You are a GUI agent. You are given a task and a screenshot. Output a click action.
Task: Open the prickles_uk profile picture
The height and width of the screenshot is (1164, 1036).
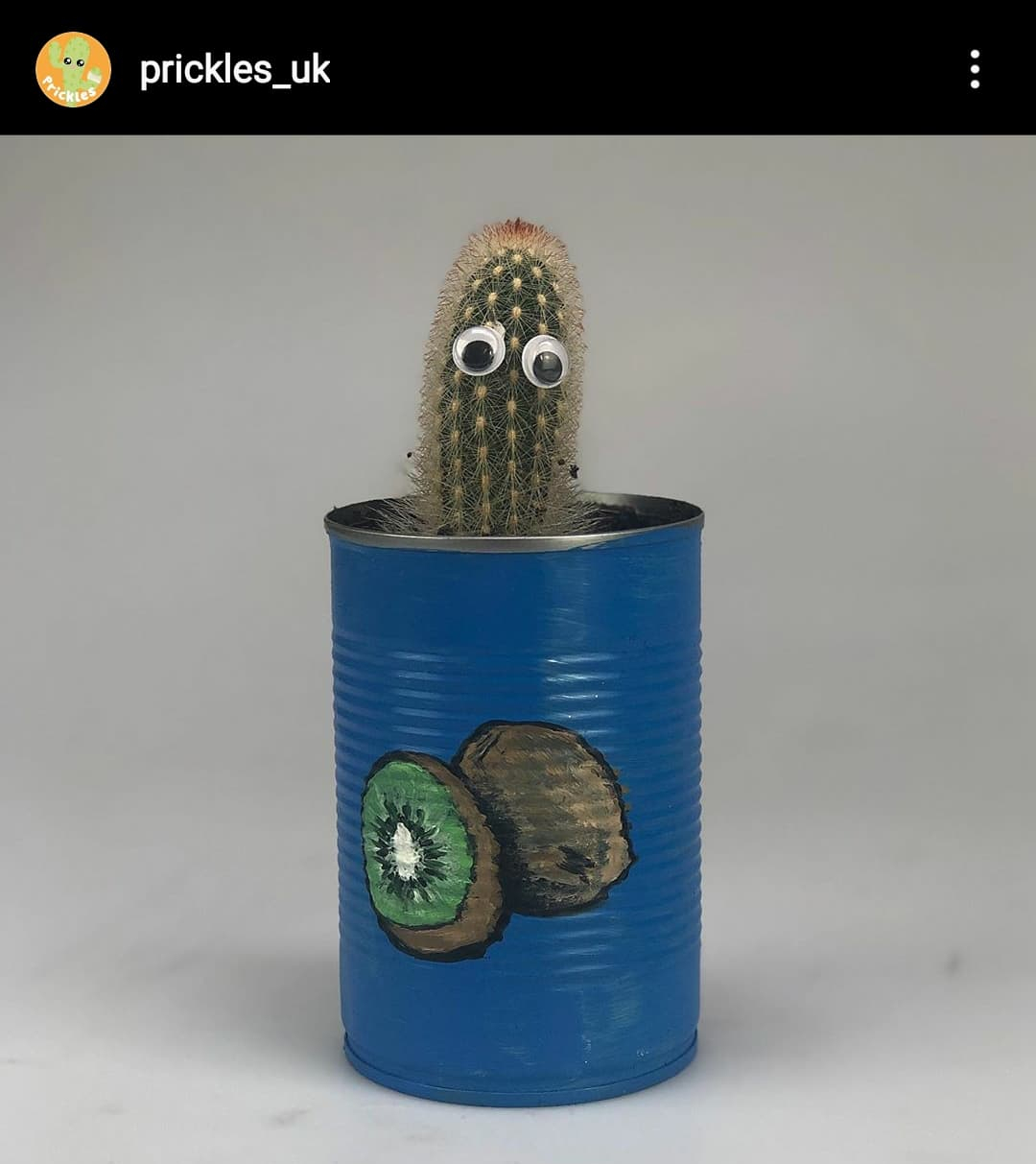pos(73,69)
